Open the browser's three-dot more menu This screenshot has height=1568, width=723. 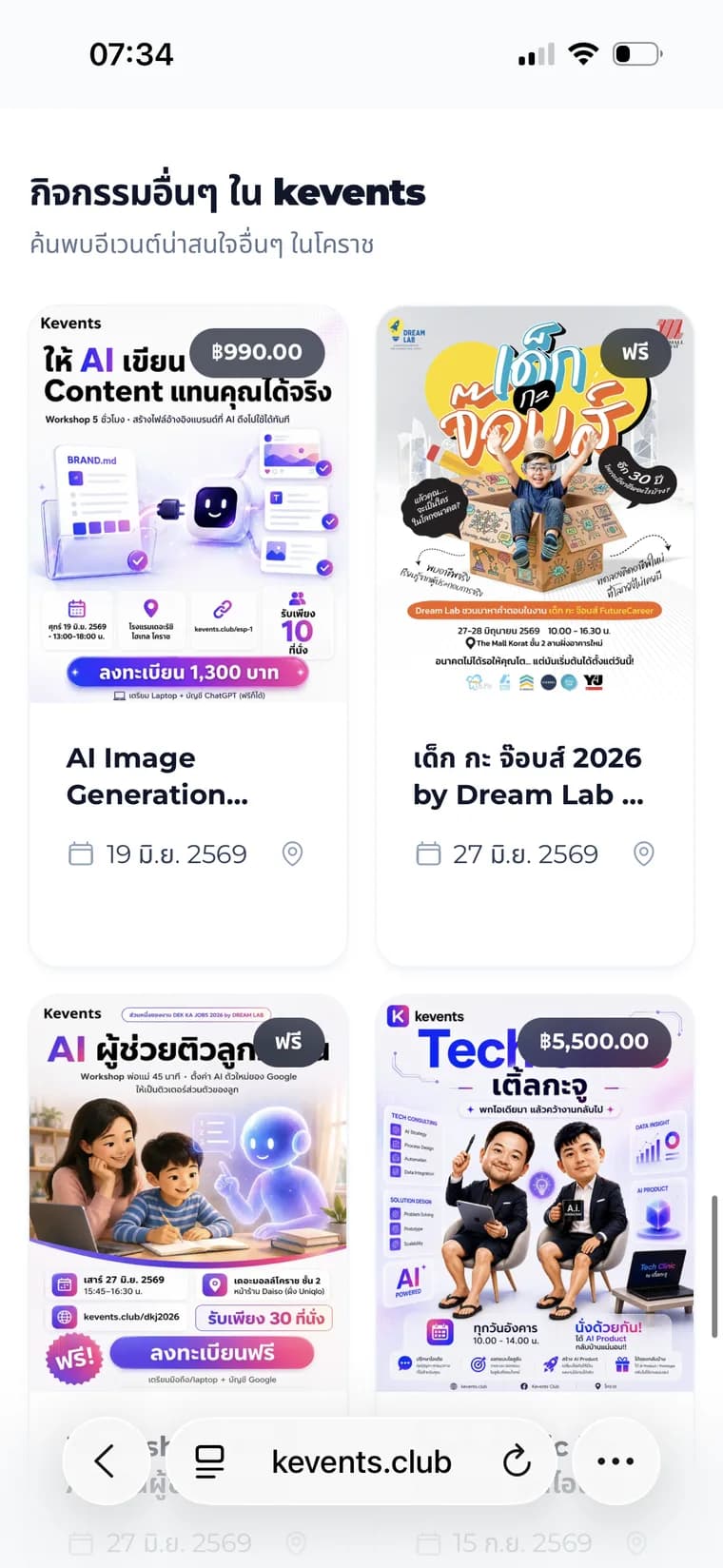616,1461
